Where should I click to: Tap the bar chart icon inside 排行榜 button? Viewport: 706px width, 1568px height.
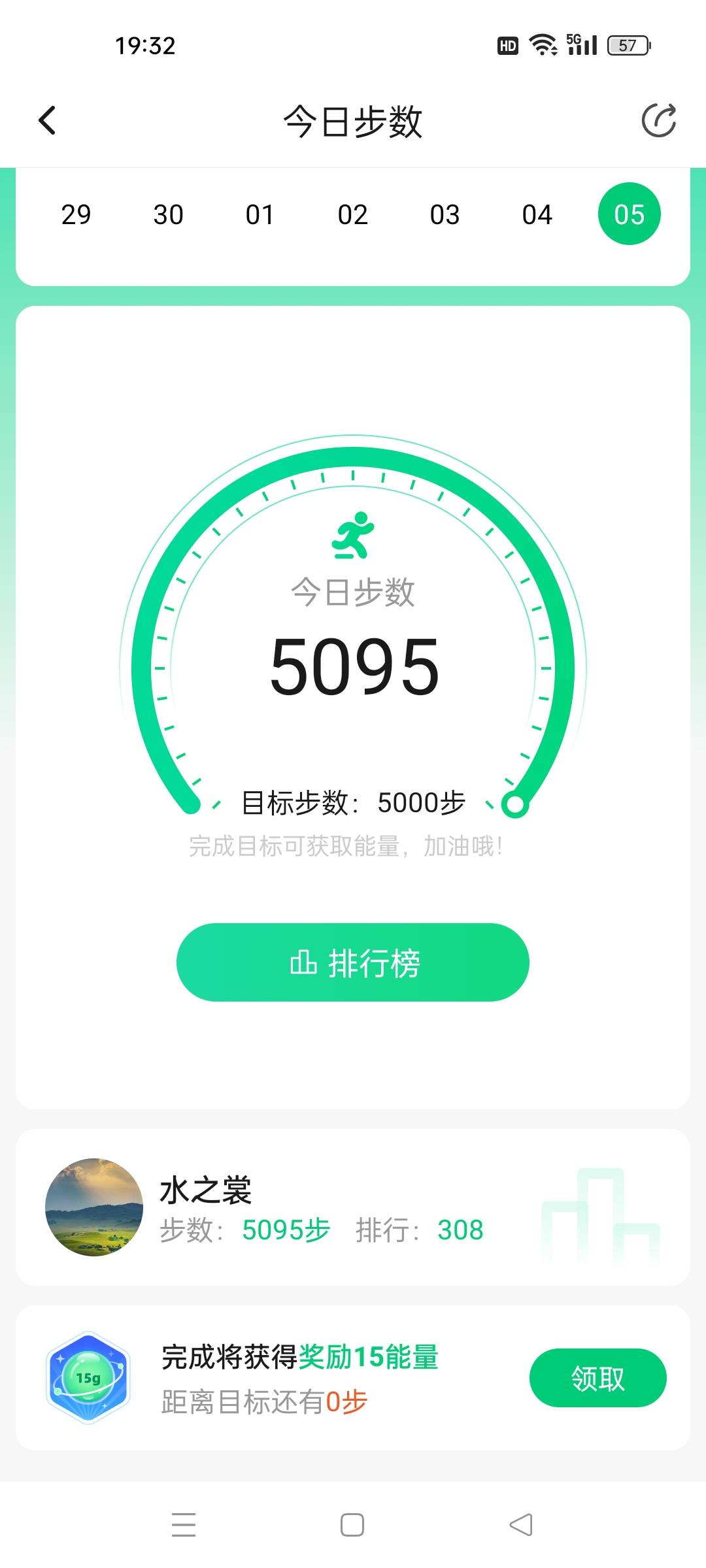[303, 962]
